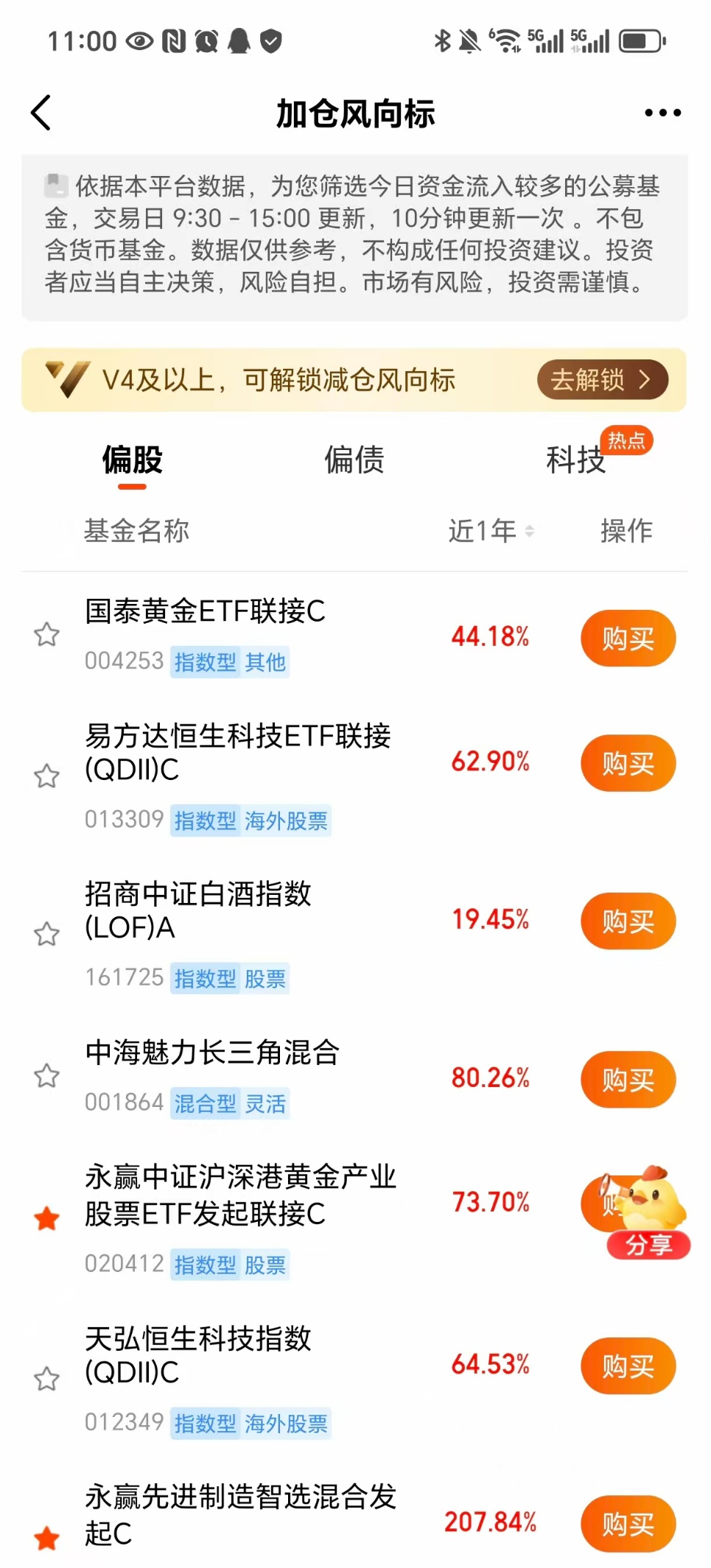Toggle favorite on 天弘恒生科技指数(QDII)C
The image size is (711, 1568).
(46, 1378)
